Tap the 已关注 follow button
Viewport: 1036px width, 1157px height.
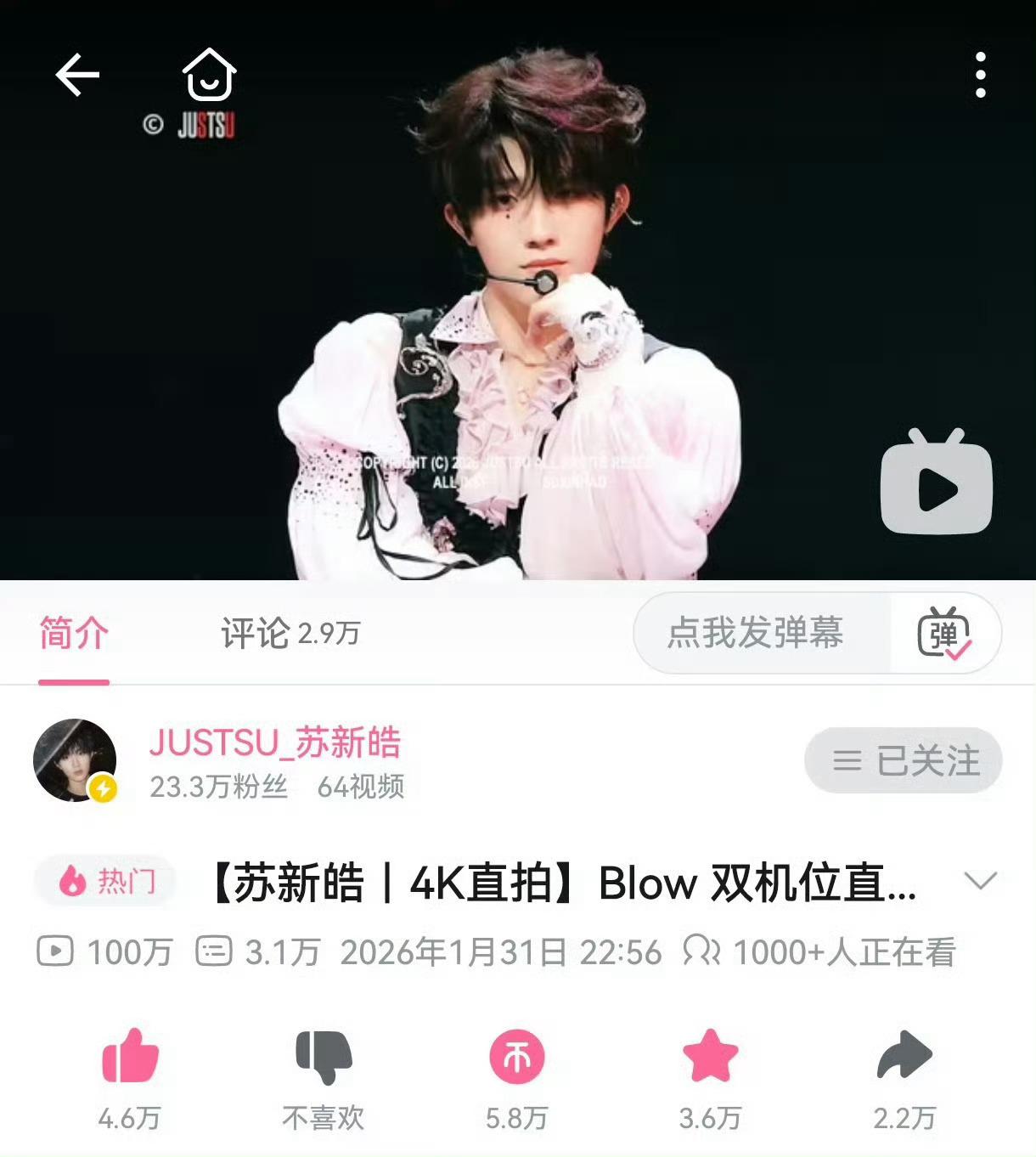coord(904,760)
